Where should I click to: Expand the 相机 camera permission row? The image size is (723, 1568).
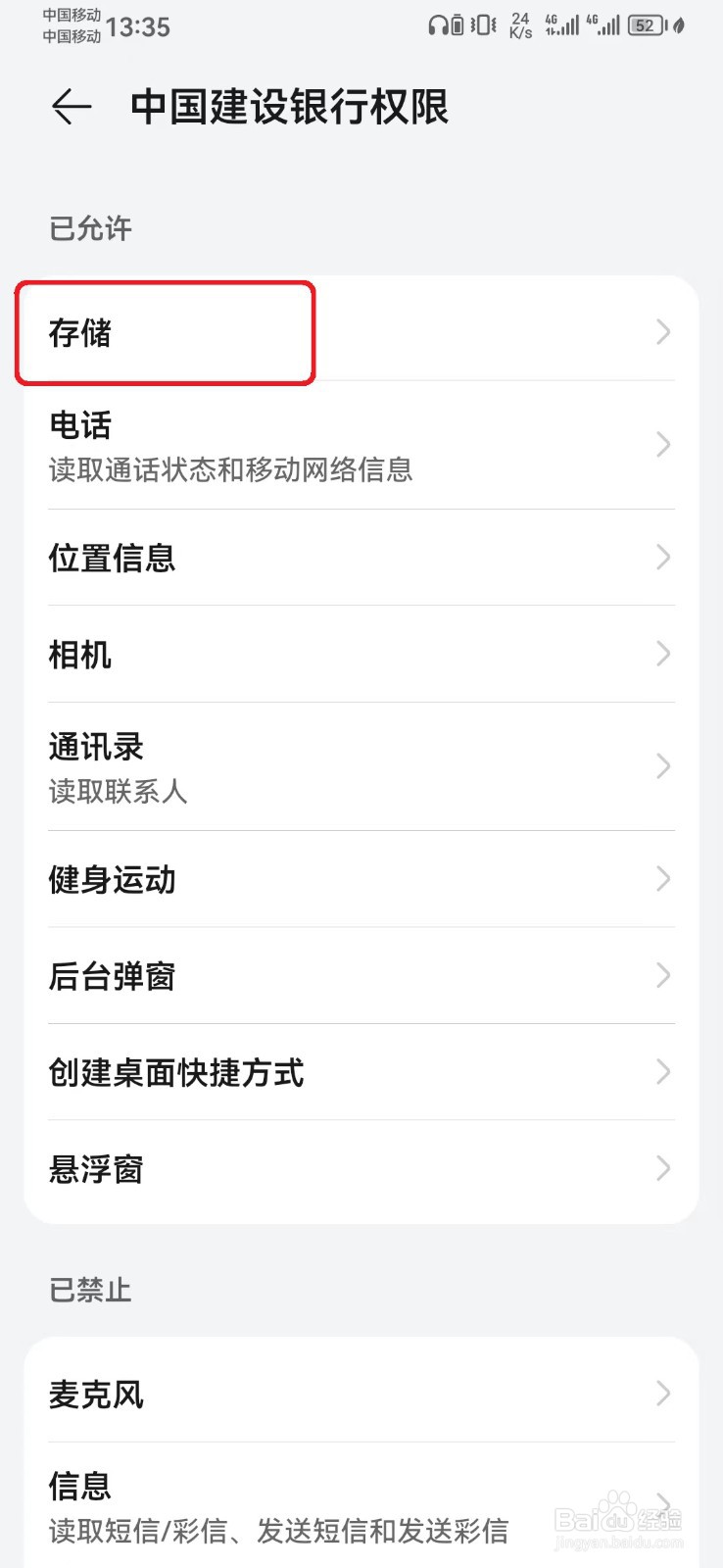click(361, 655)
